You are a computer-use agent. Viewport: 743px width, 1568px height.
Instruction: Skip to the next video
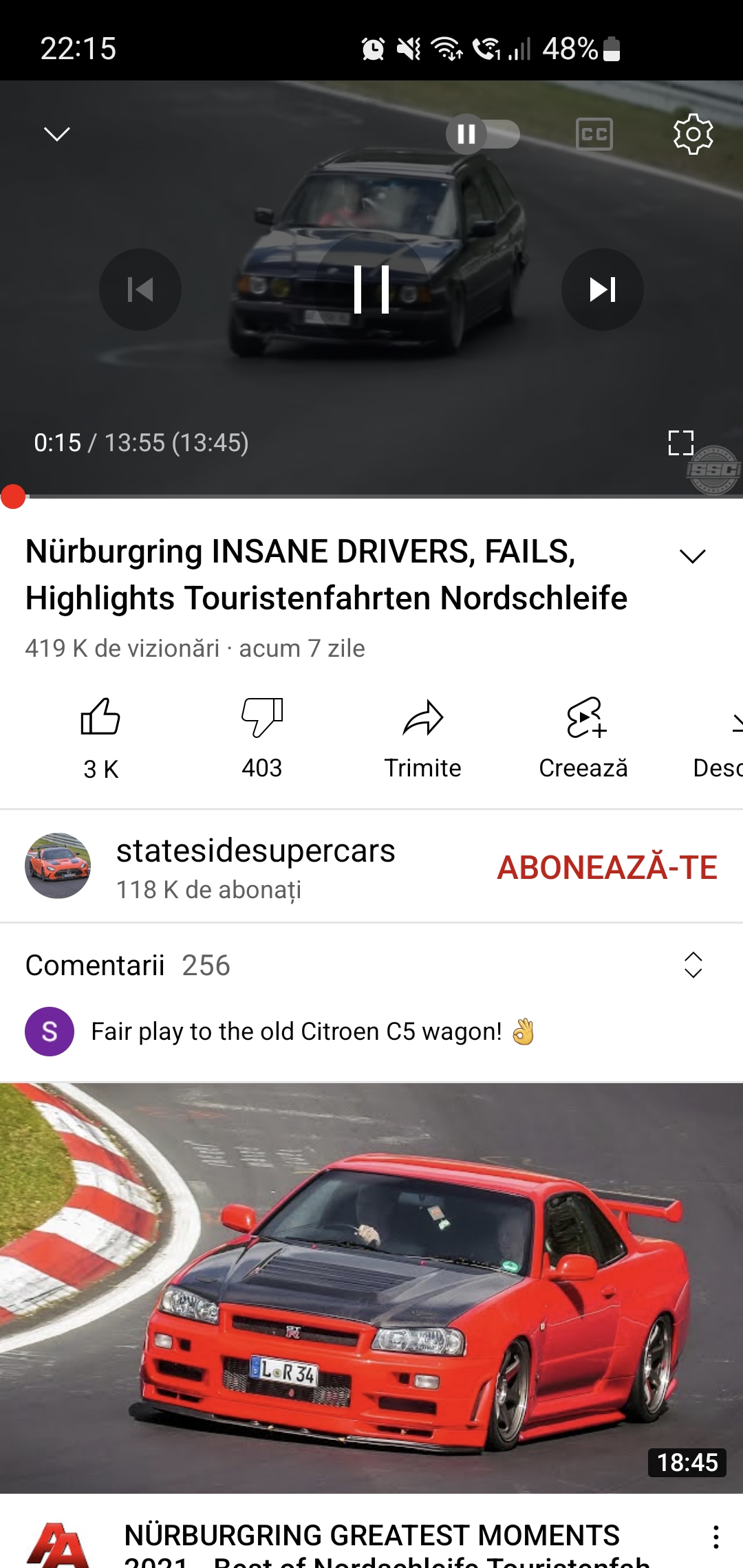point(602,289)
